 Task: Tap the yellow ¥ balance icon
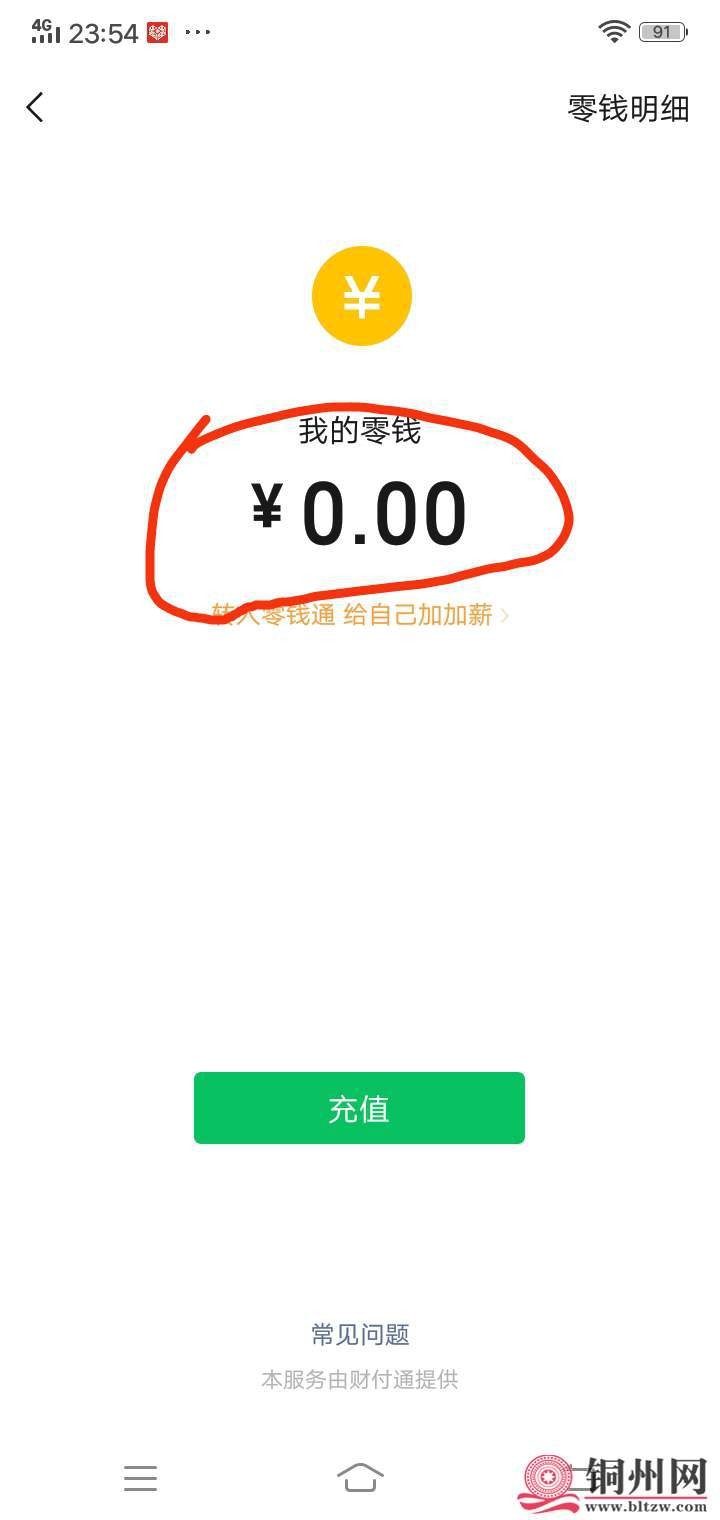pos(361,295)
